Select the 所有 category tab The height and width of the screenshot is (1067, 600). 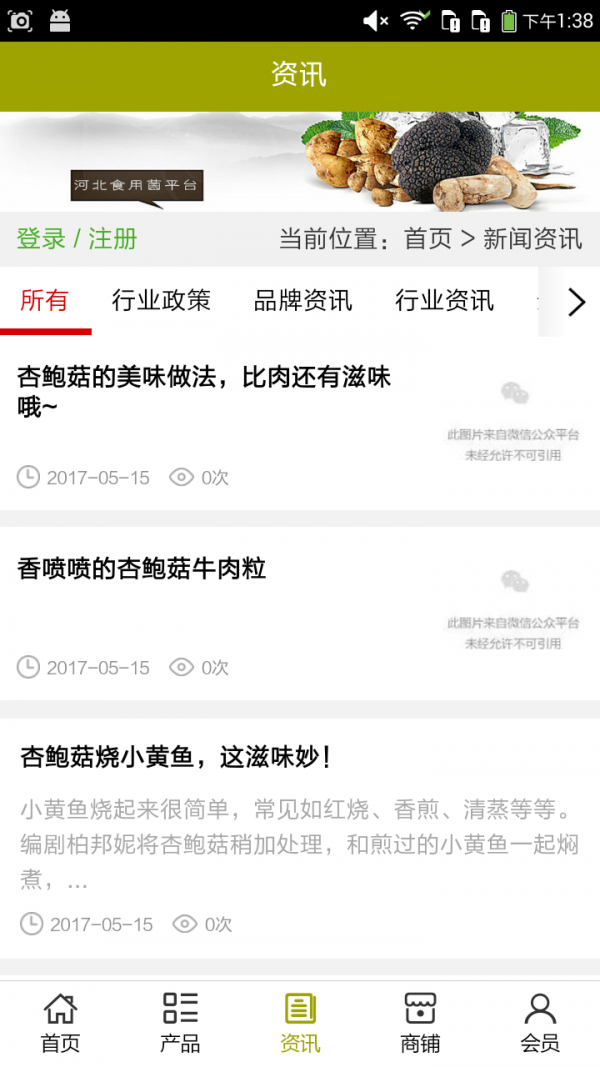coord(45,301)
